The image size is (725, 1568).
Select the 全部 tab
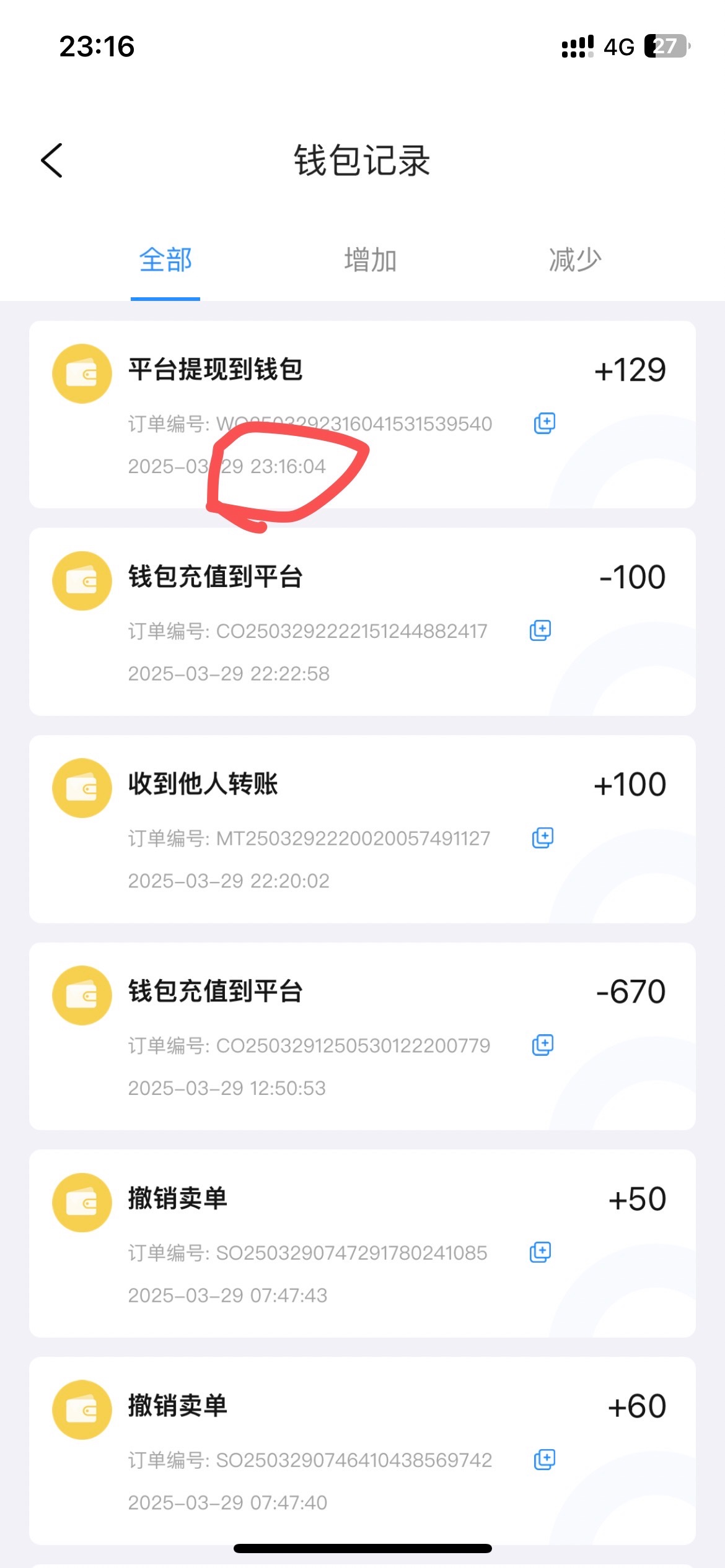tap(165, 260)
